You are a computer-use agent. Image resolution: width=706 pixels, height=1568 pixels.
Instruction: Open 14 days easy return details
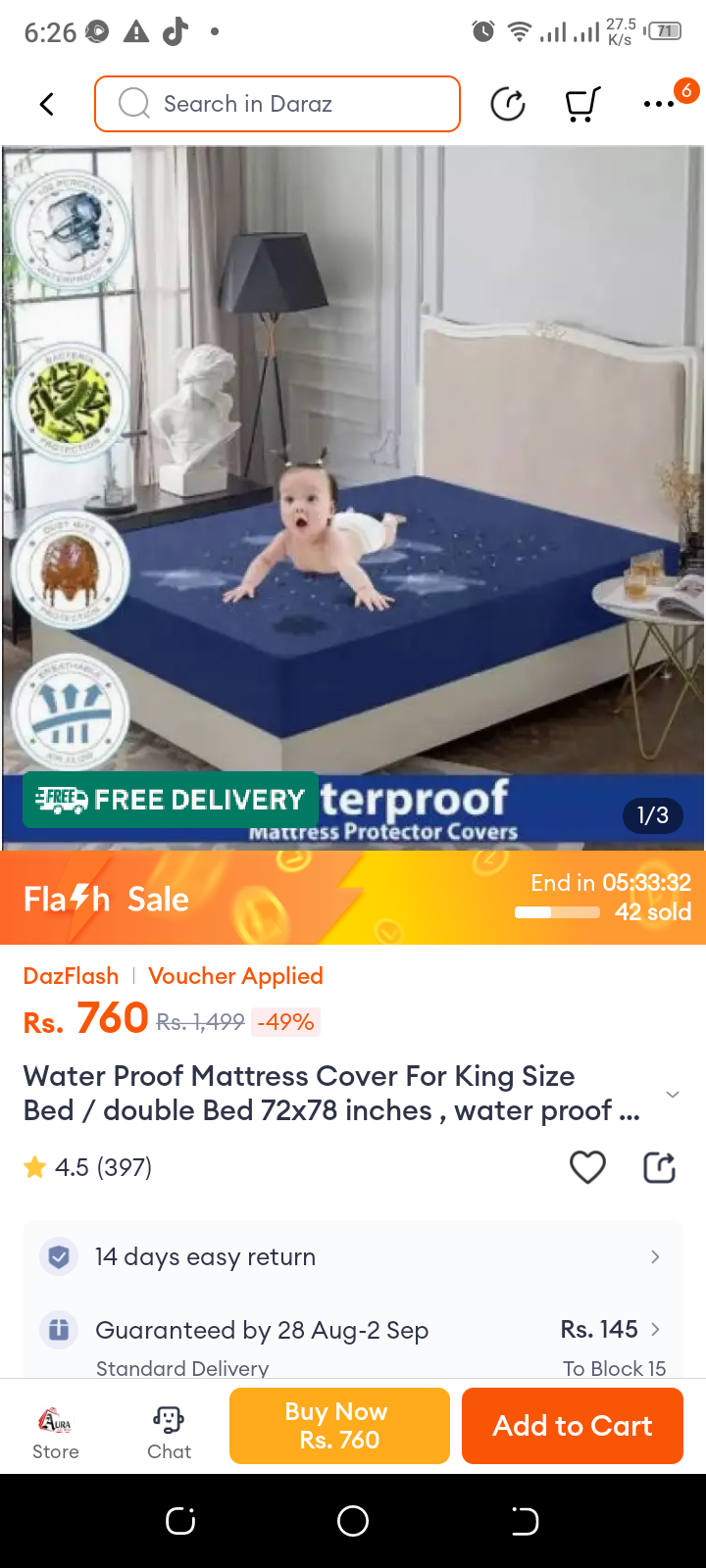pos(353,1256)
